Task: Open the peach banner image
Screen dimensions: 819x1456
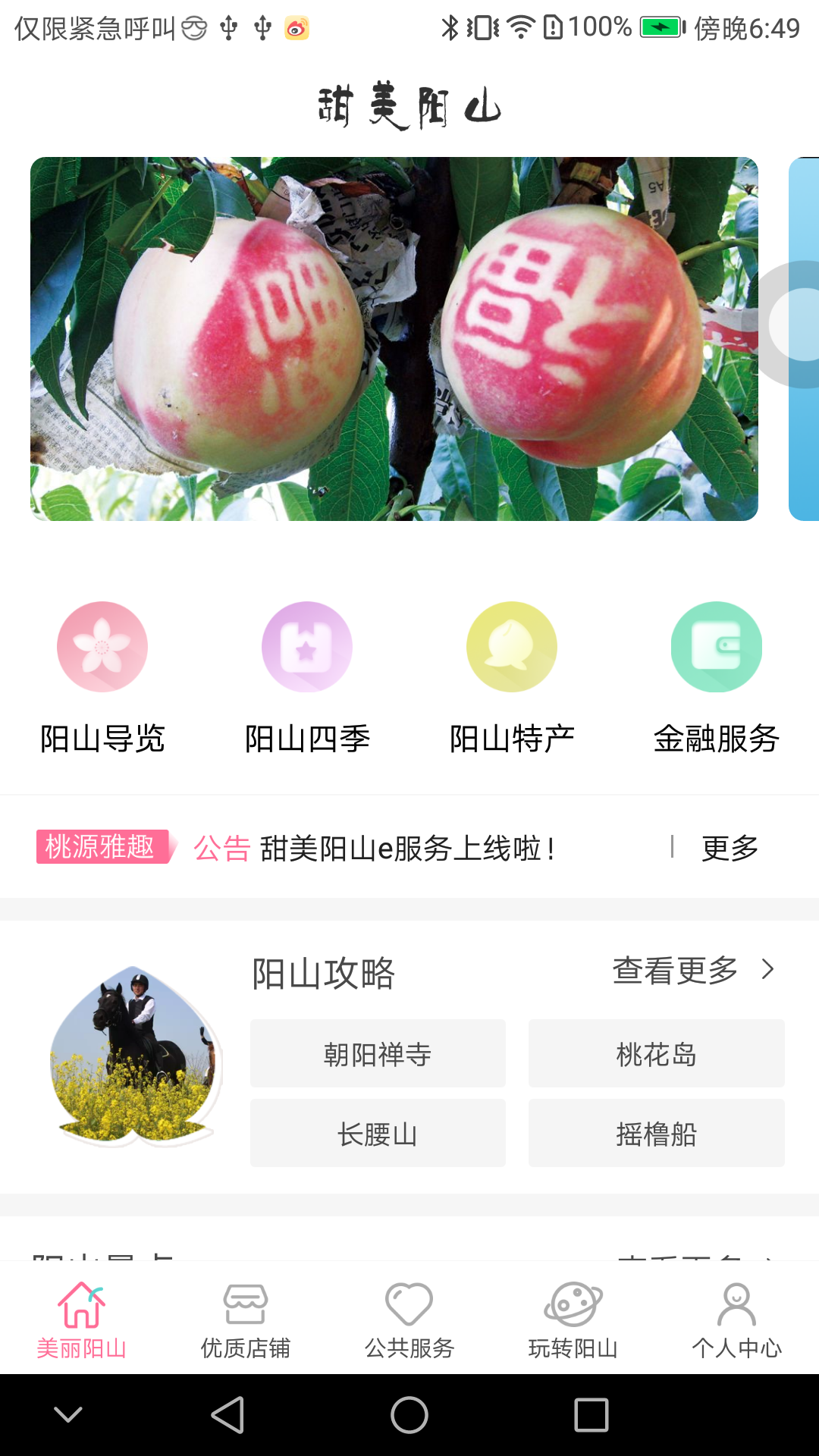Action: (x=394, y=338)
